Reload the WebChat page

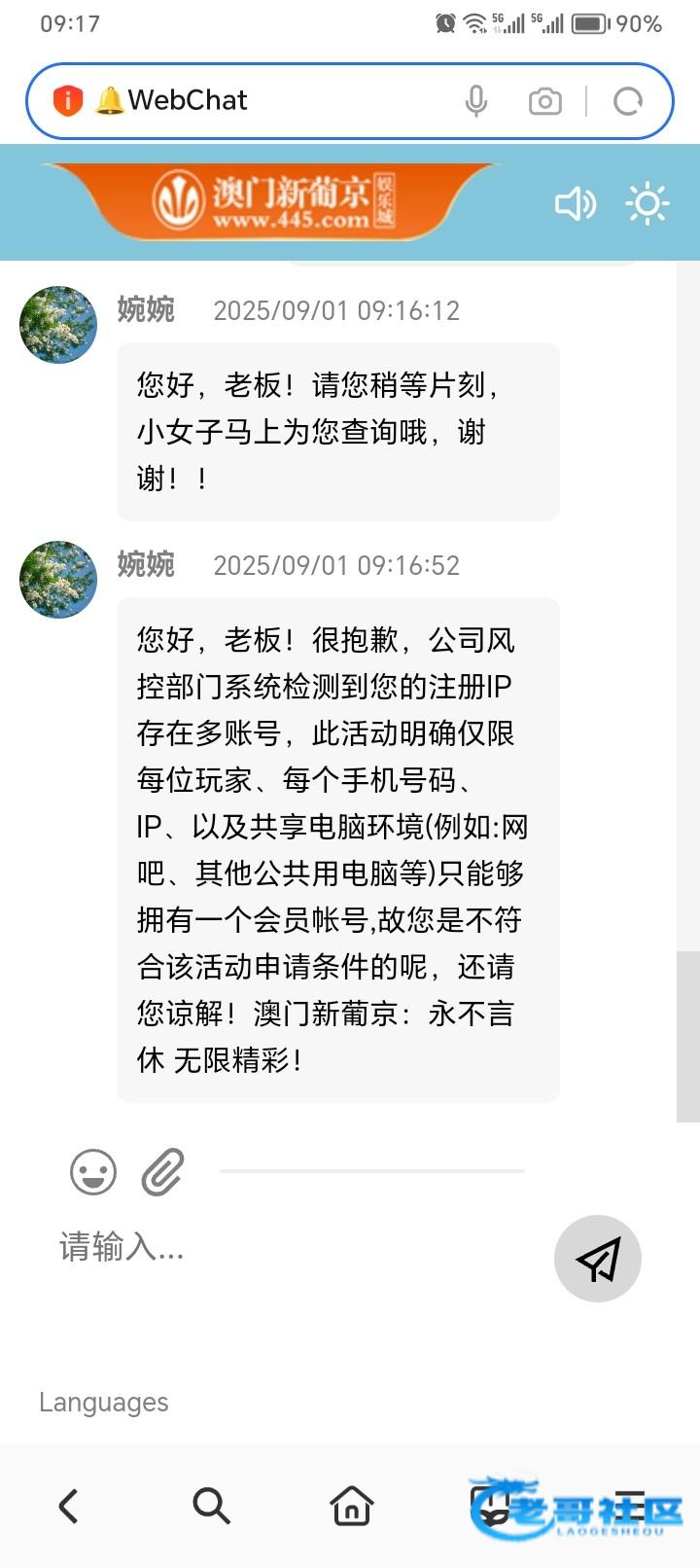tap(628, 101)
